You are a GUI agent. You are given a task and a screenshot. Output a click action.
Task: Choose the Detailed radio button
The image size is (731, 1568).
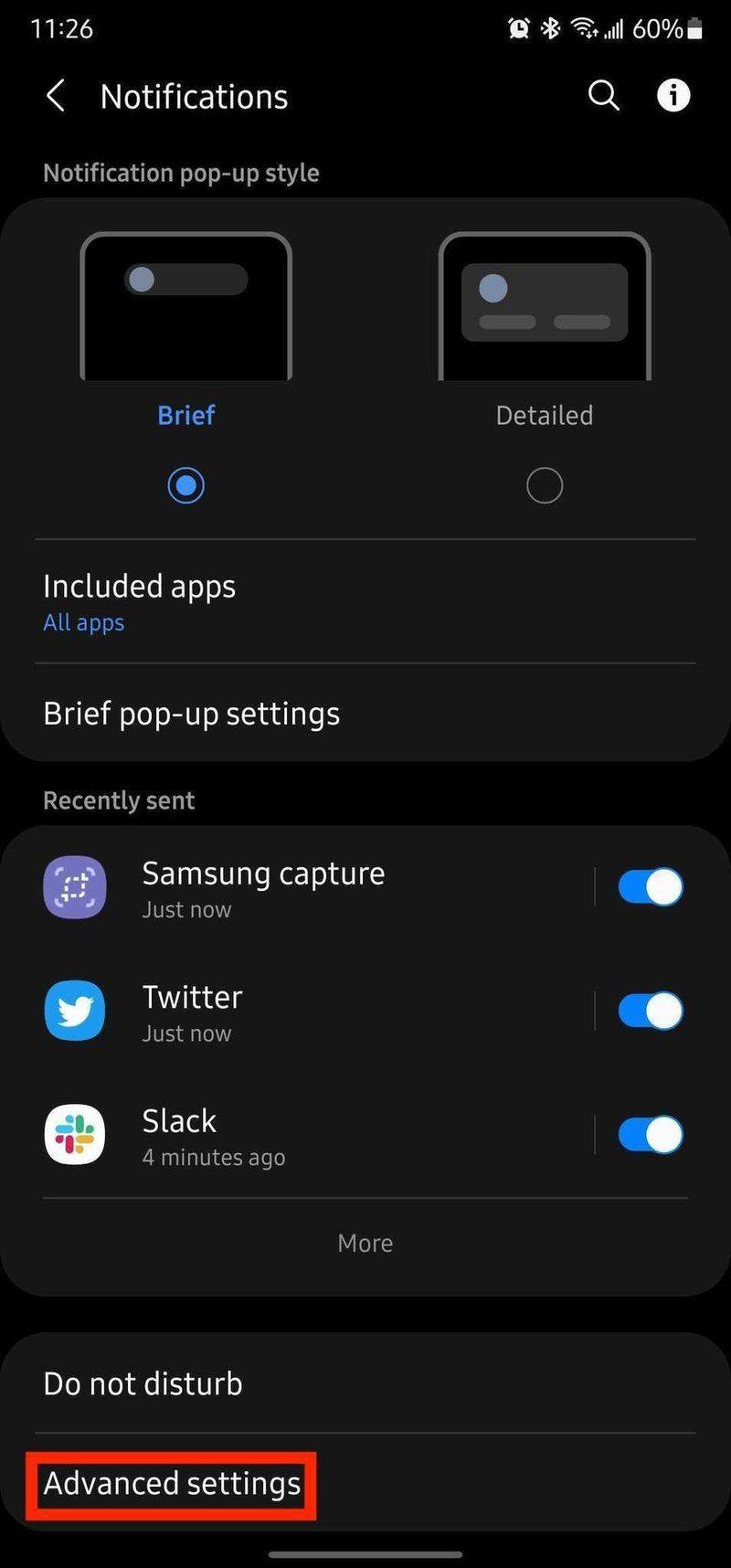pos(544,485)
